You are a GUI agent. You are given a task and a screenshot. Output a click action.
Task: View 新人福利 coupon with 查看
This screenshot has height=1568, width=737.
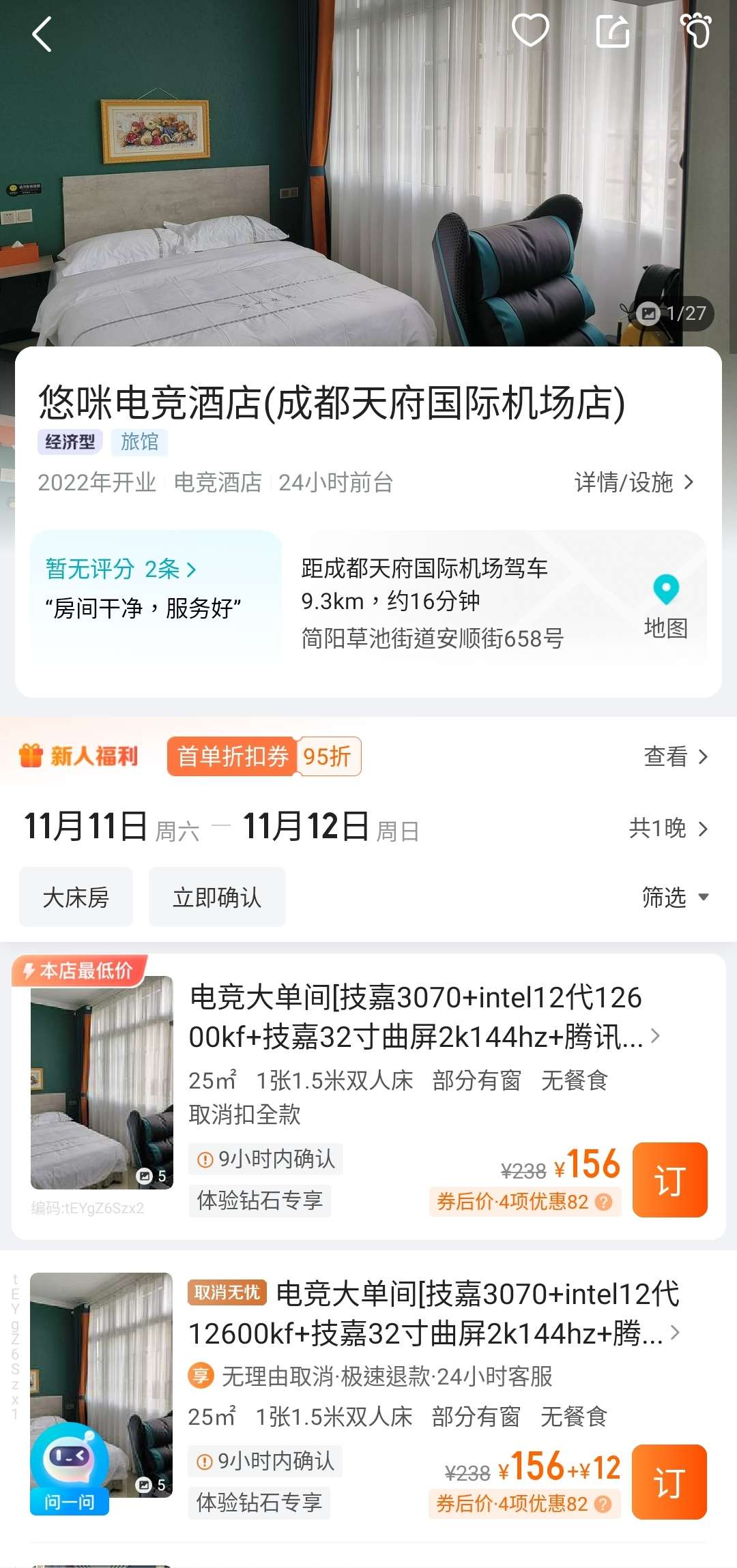(x=675, y=756)
